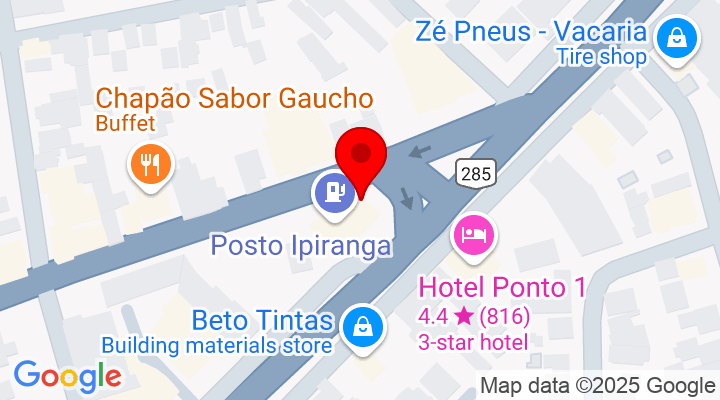The width and height of the screenshot is (720, 400).
Task: Tap the red dropped location pin
Action: point(361,156)
